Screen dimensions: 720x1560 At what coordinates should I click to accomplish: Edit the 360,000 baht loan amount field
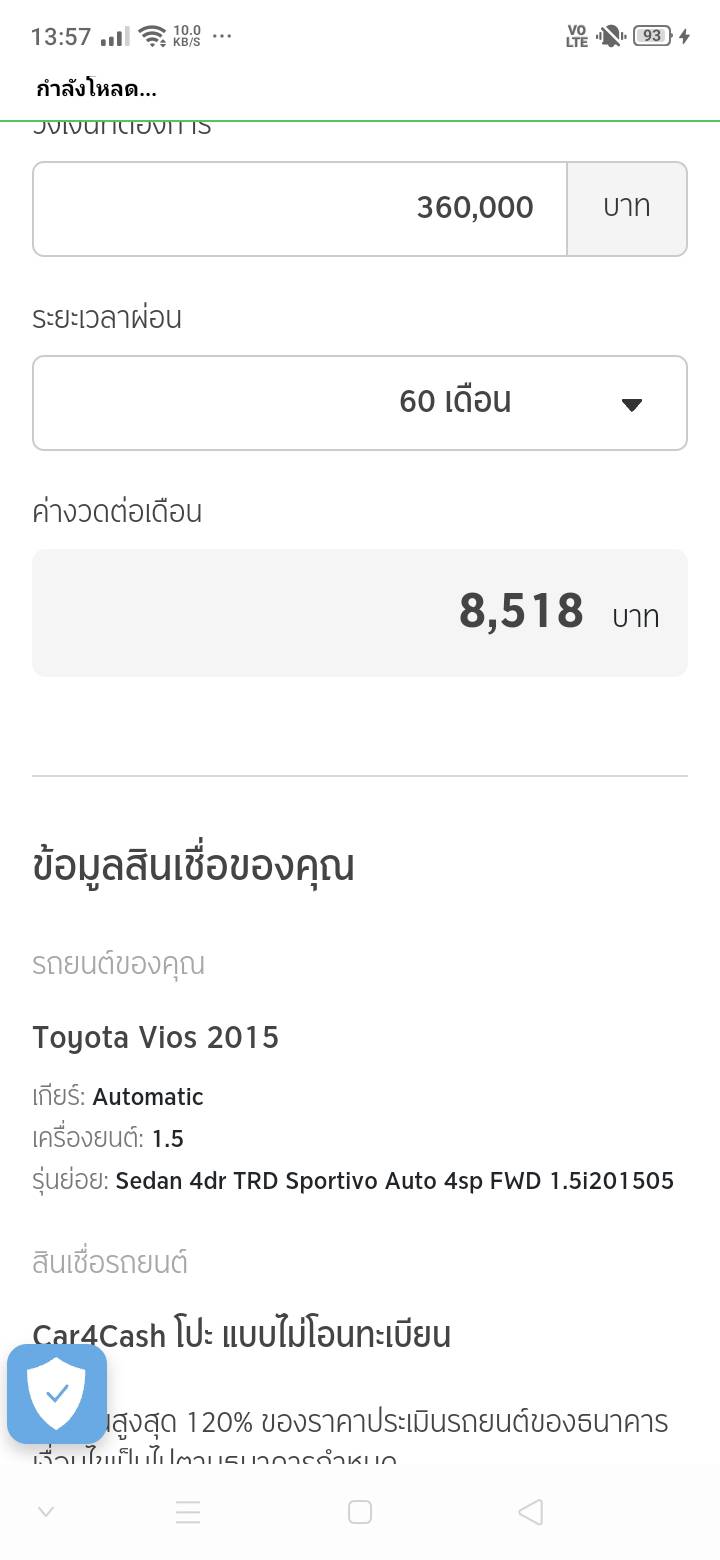pos(300,208)
